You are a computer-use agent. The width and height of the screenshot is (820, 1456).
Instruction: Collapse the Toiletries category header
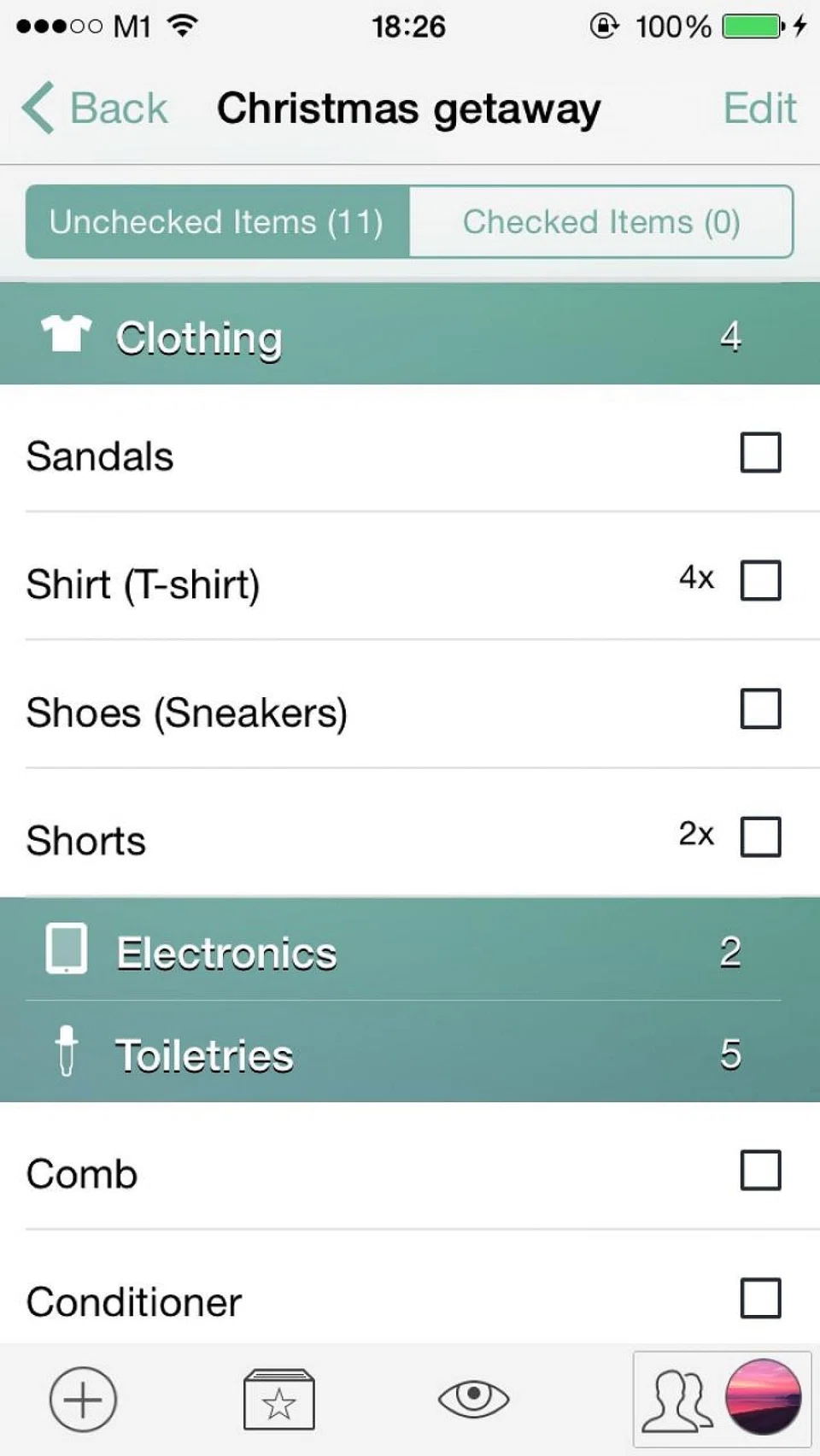click(410, 1054)
